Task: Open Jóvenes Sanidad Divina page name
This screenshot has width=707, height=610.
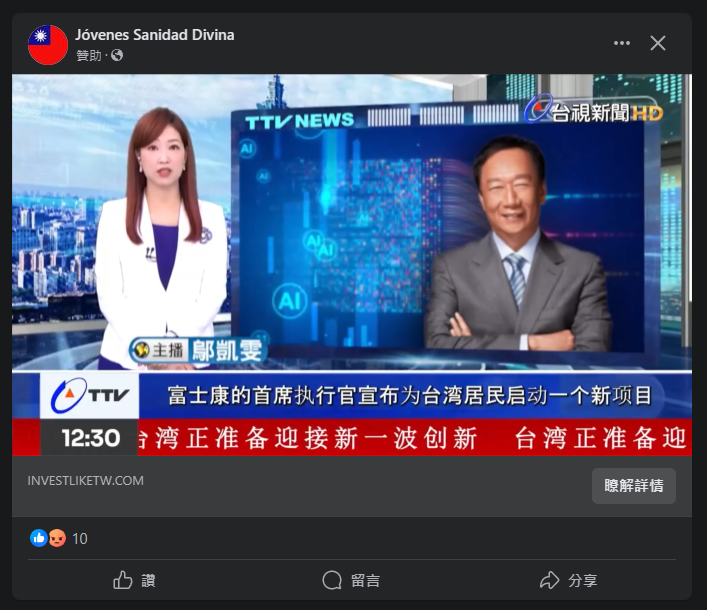Action: [x=154, y=35]
